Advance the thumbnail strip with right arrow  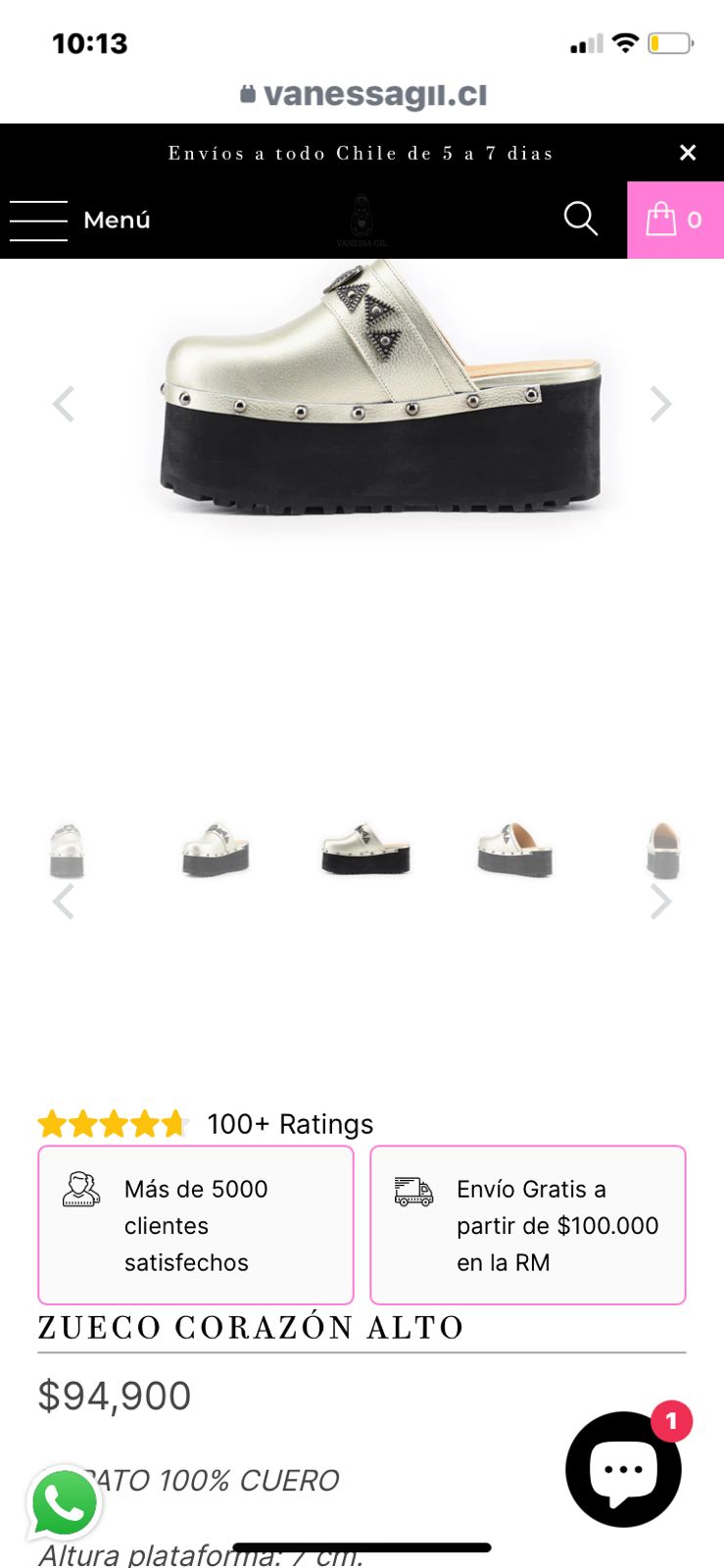click(x=661, y=902)
